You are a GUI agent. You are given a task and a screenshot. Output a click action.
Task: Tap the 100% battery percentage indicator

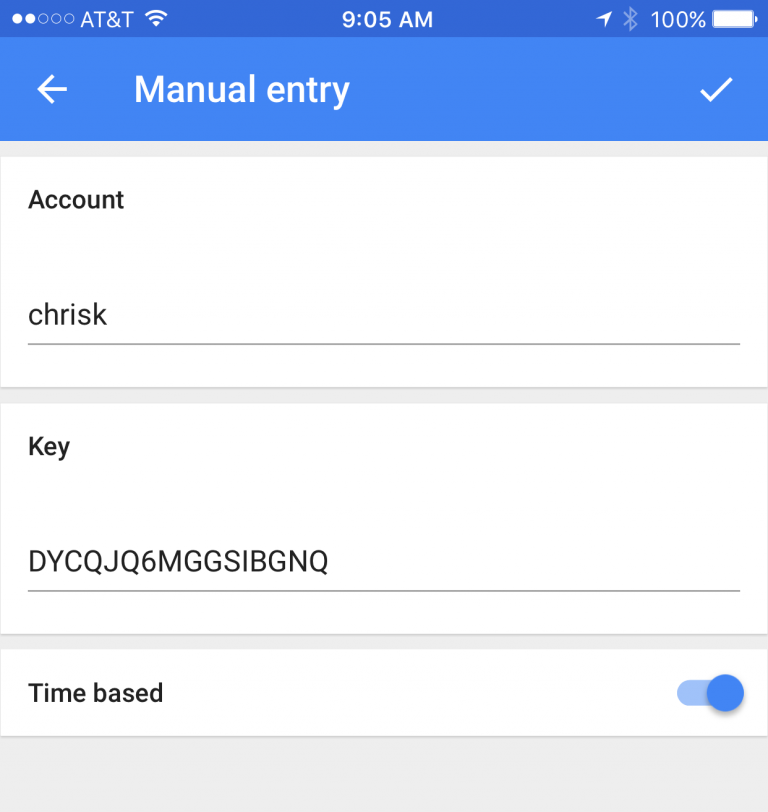[x=681, y=17]
